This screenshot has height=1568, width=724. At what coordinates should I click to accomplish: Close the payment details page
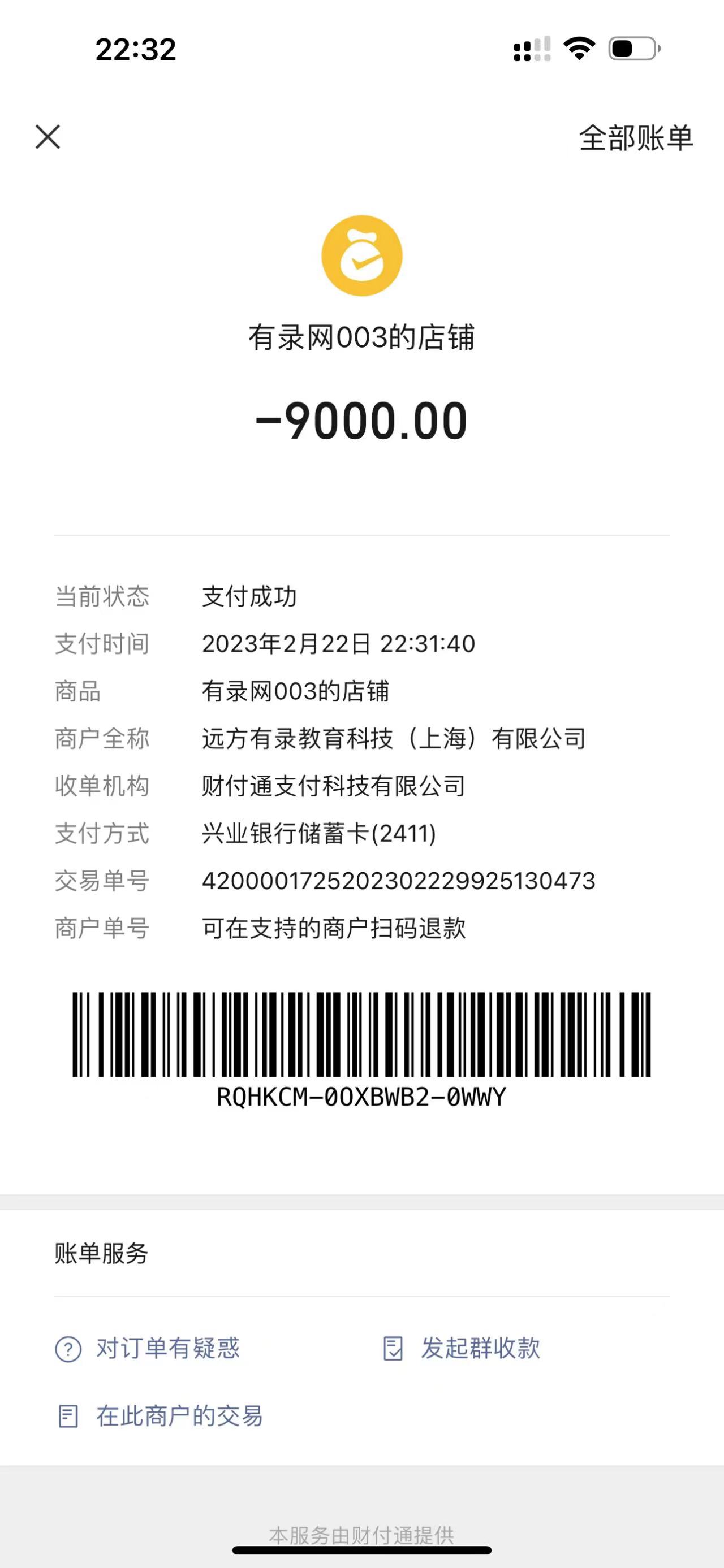[48, 137]
